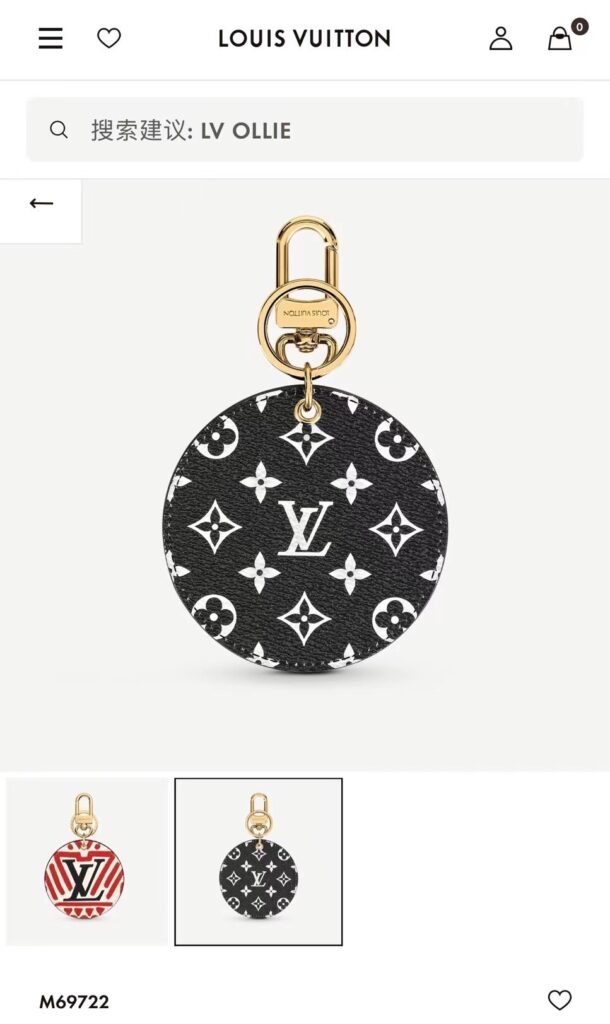The width and height of the screenshot is (610, 1024).
Task: Select the red keychain thumbnail
Action: coord(85,862)
